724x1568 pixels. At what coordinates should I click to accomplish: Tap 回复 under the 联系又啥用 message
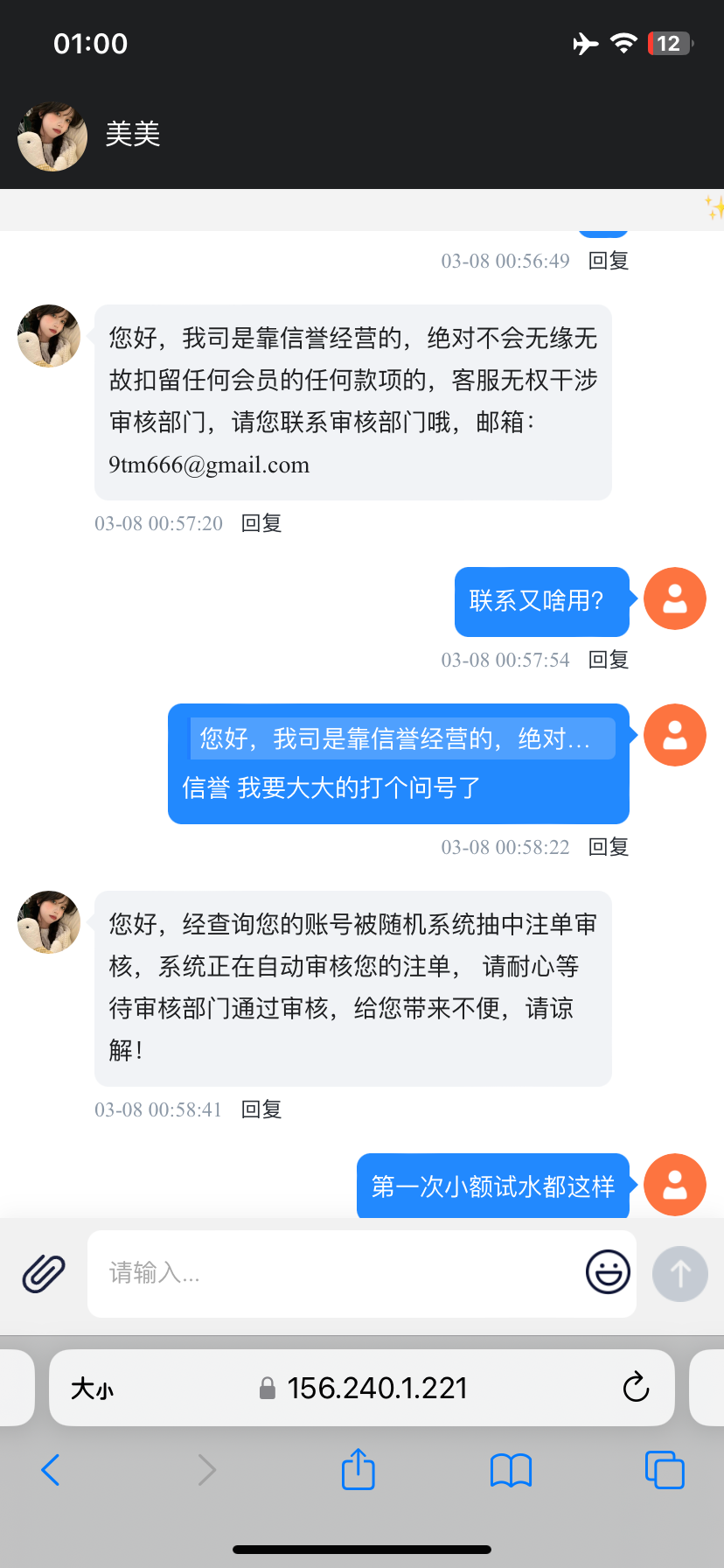point(609,660)
